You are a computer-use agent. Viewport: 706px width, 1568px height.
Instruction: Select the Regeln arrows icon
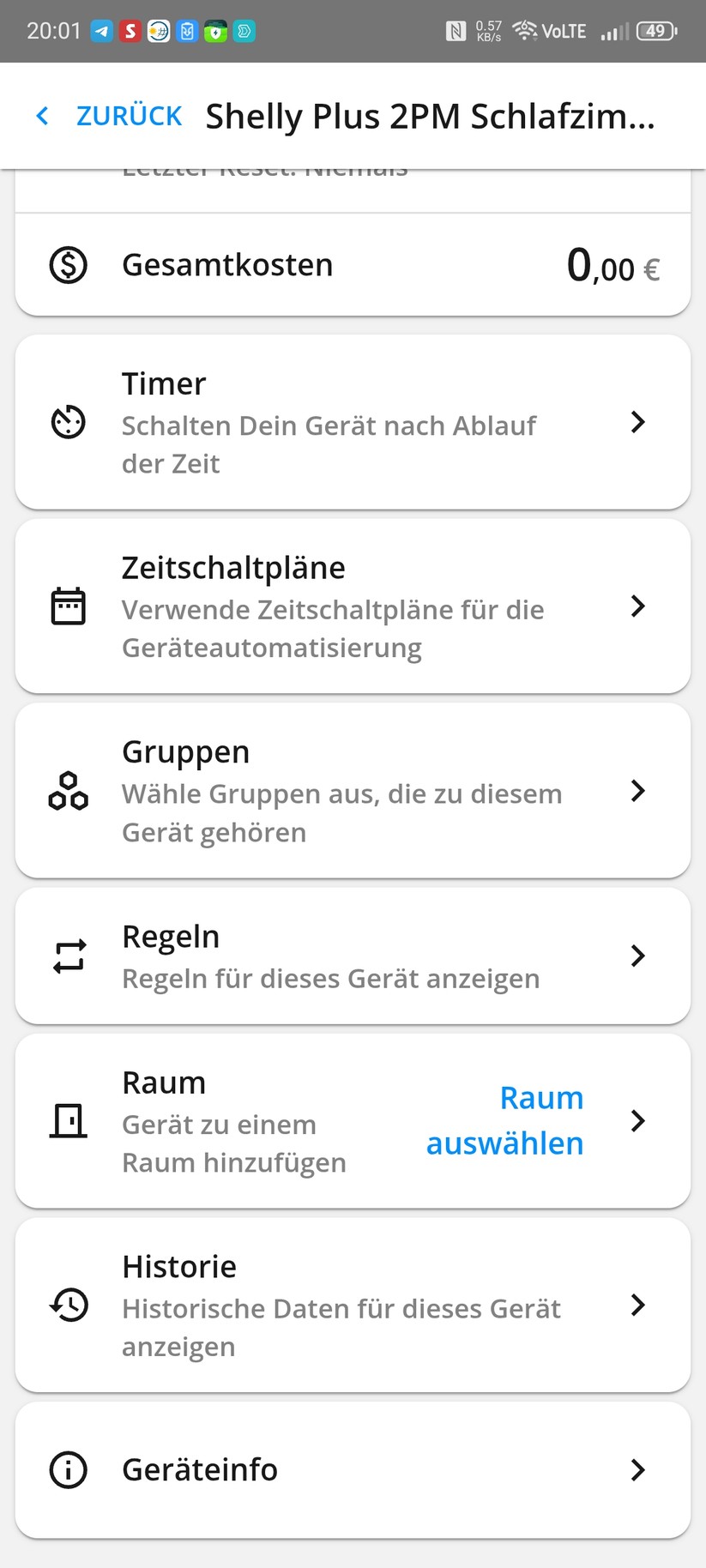[68, 956]
